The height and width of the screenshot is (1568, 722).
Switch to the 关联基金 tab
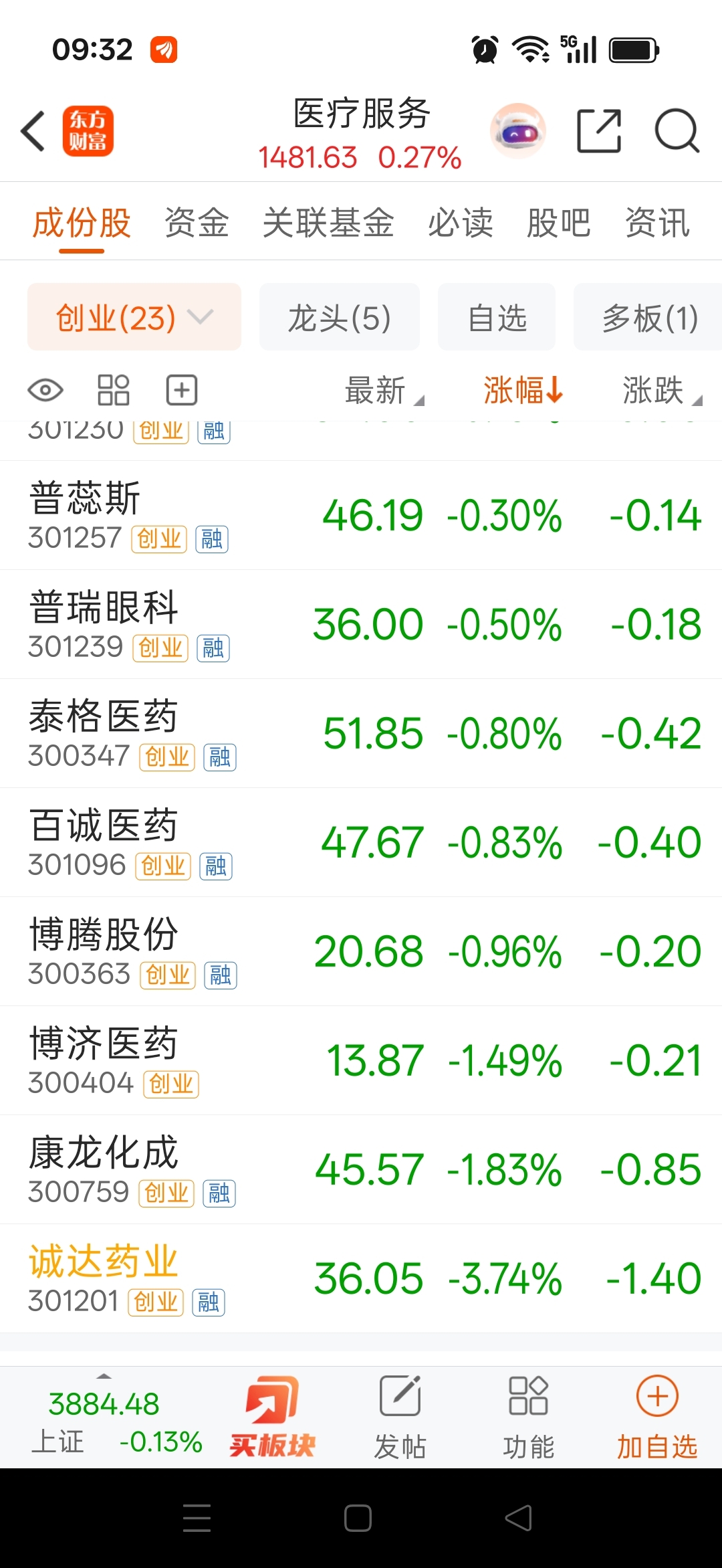328,222
